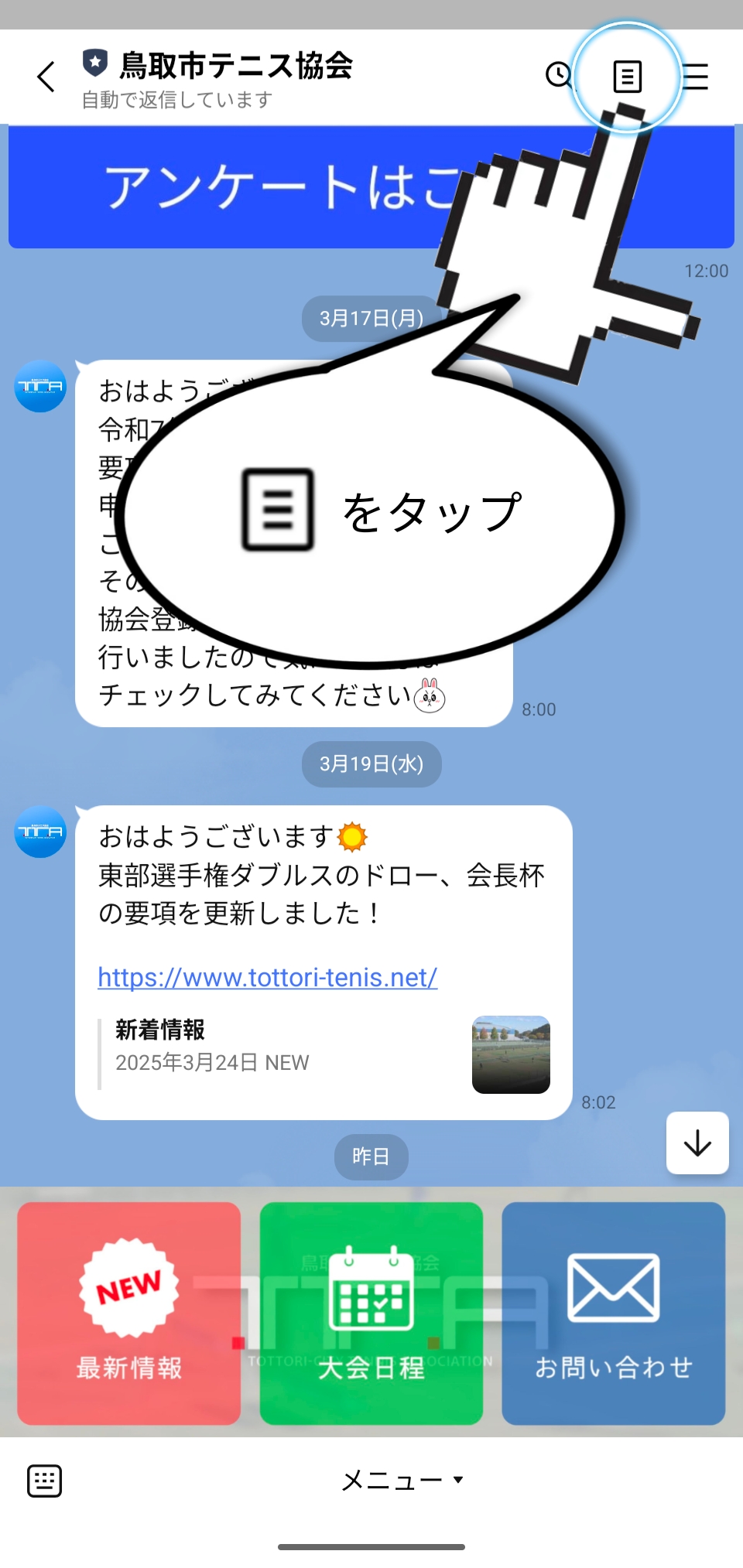The width and height of the screenshot is (743, 1568).
Task: Open the https://www.tottori-tenis.net/ link
Action: [x=267, y=977]
